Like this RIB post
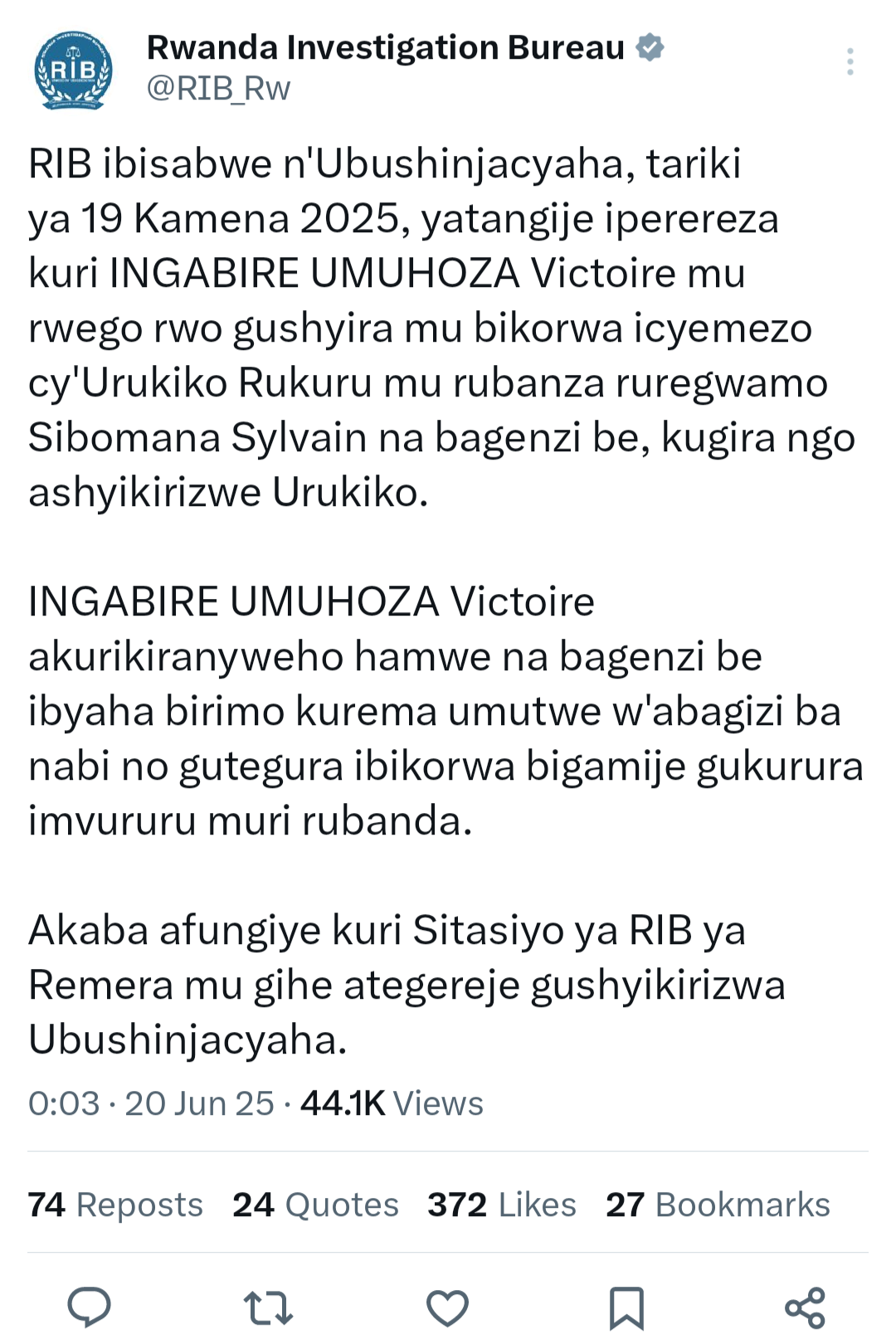896x1344 pixels. [447, 1307]
